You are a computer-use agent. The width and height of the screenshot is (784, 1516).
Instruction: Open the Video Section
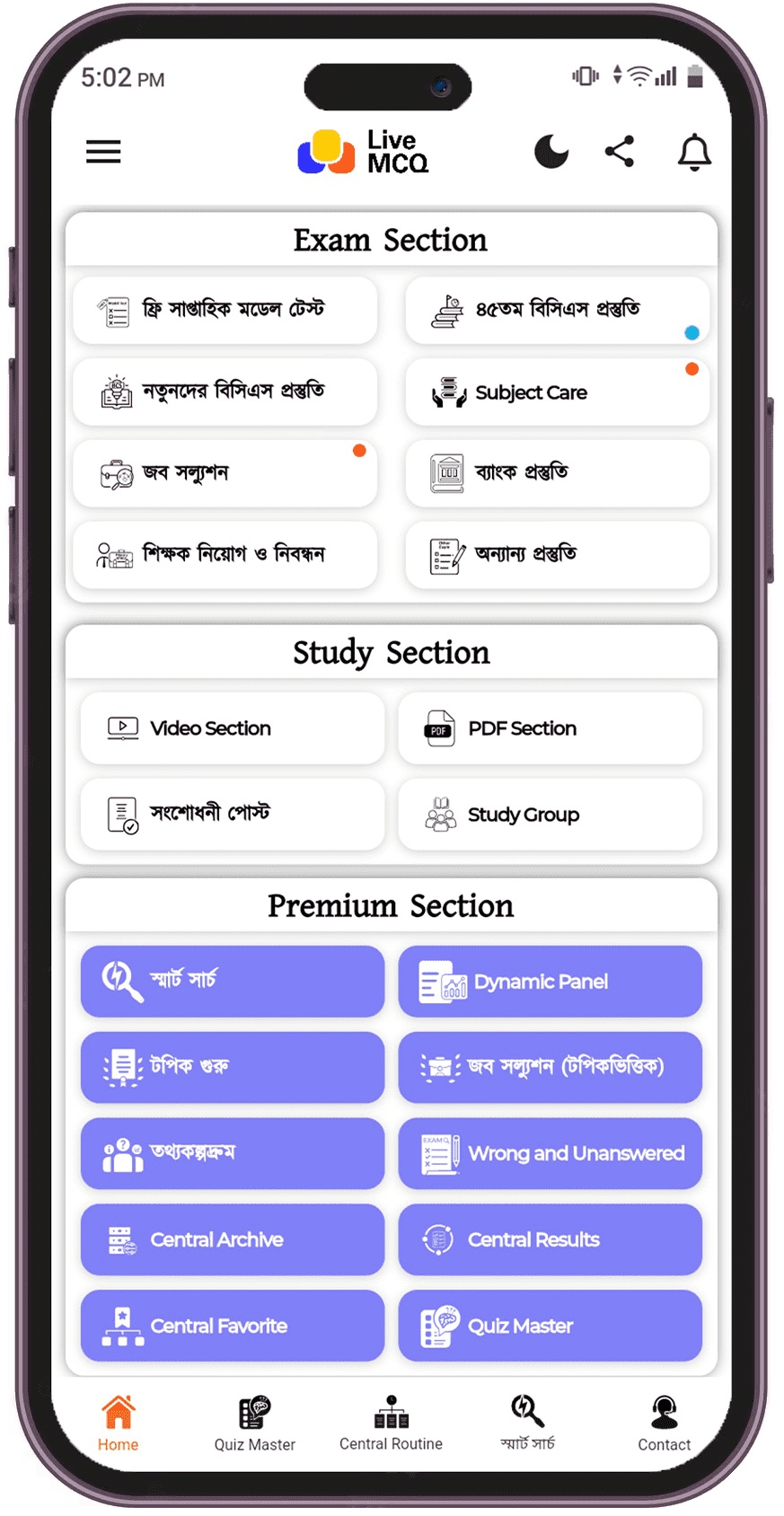[232, 728]
